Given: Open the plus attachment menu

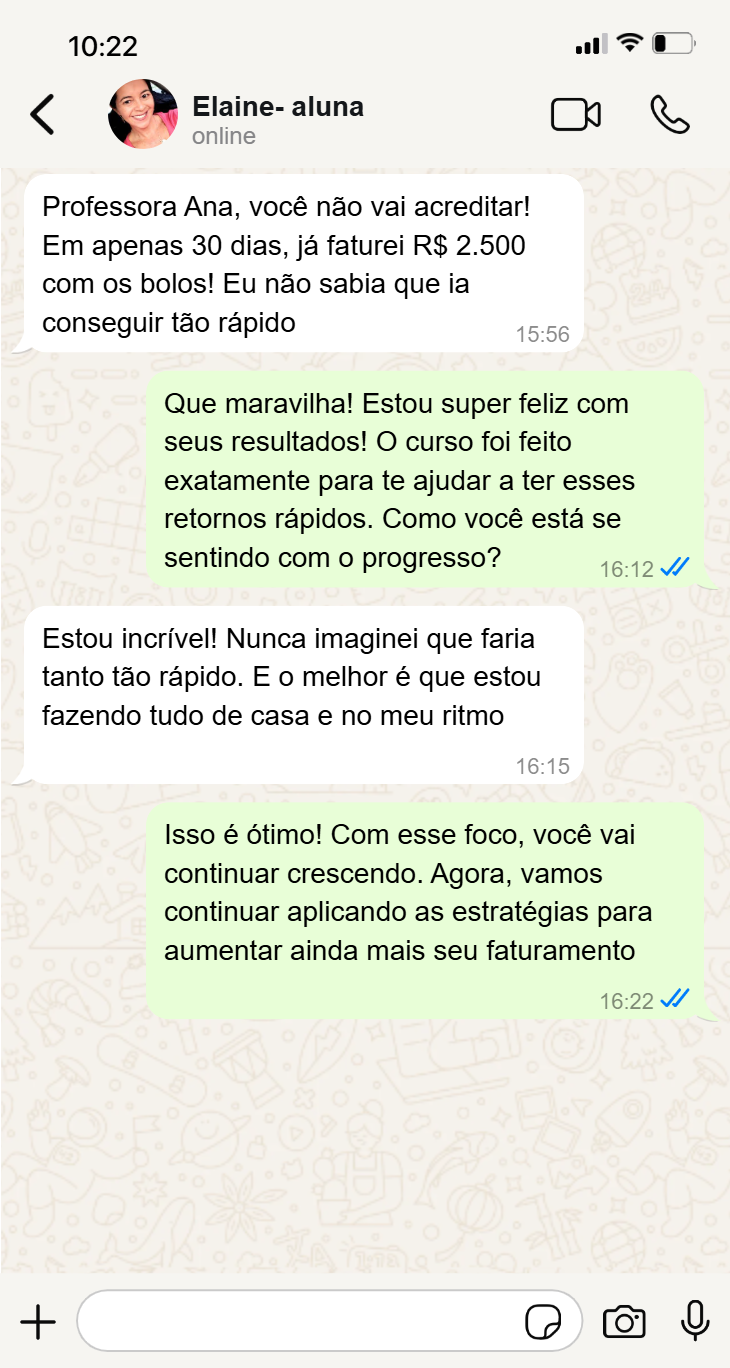Looking at the screenshot, I should tap(38, 1322).
